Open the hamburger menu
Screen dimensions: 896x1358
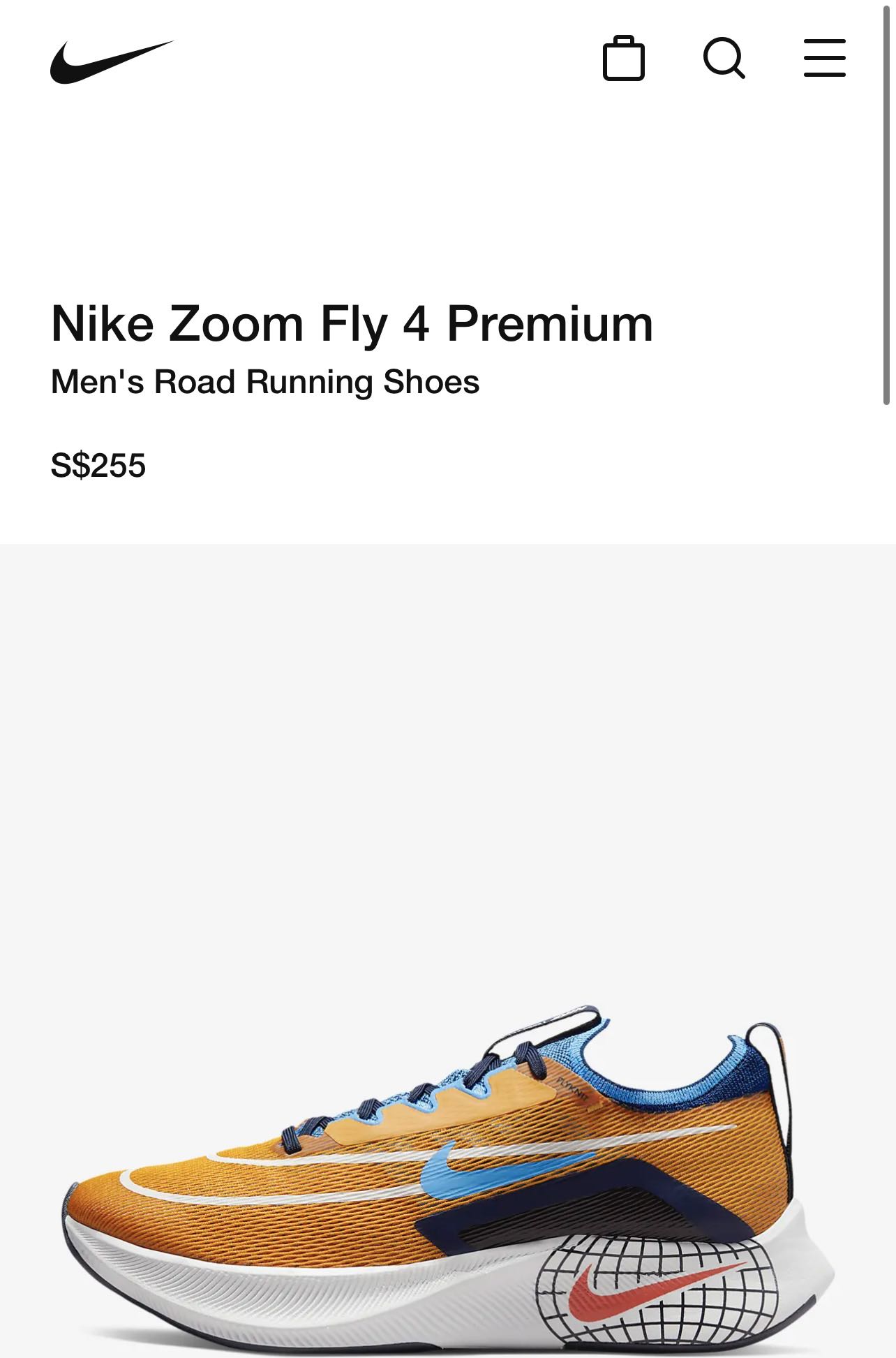[x=824, y=58]
